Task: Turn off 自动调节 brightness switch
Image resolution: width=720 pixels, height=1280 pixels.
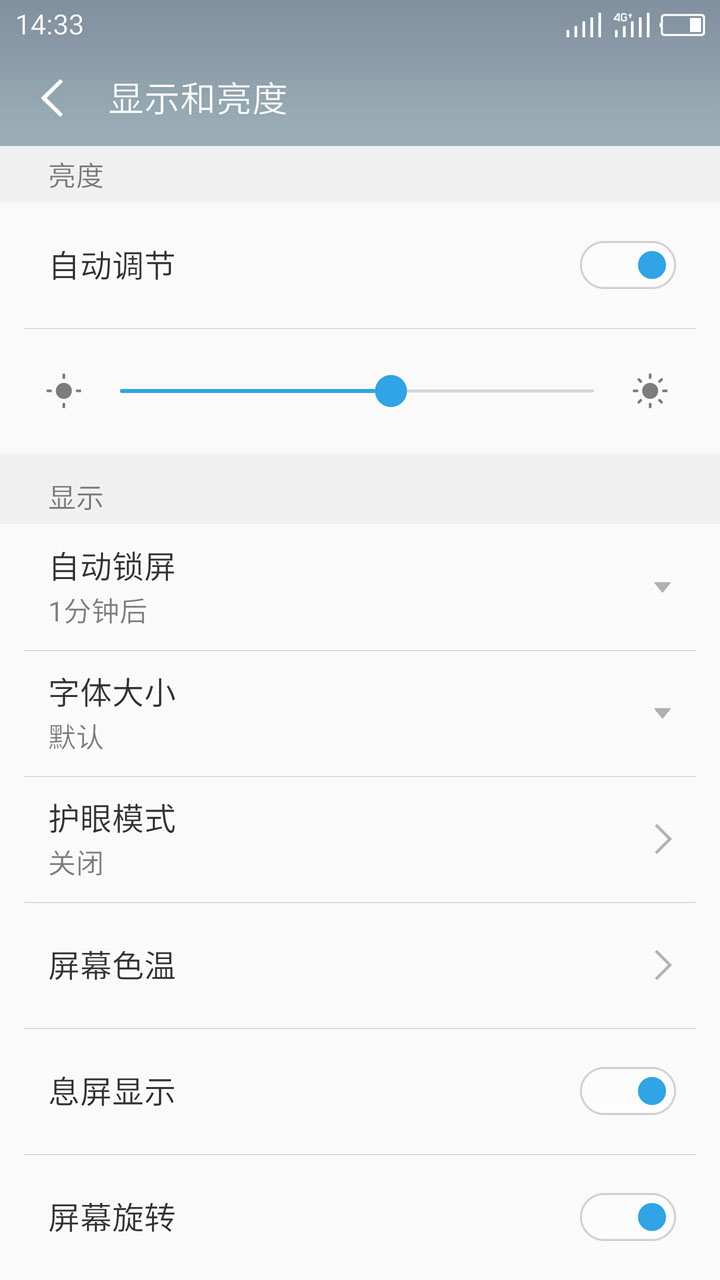Action: coord(627,265)
